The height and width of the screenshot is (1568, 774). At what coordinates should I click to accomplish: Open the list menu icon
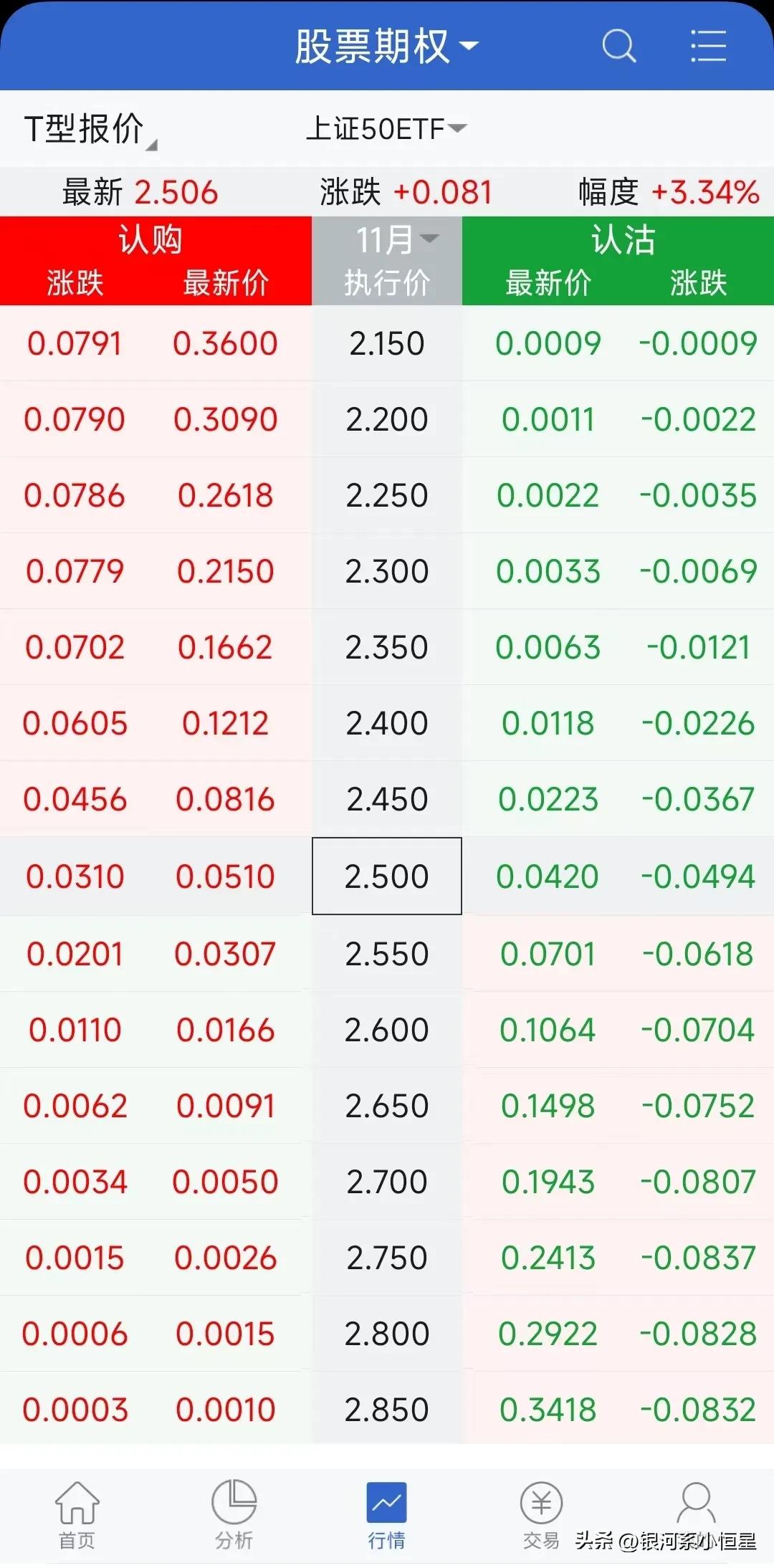point(708,47)
